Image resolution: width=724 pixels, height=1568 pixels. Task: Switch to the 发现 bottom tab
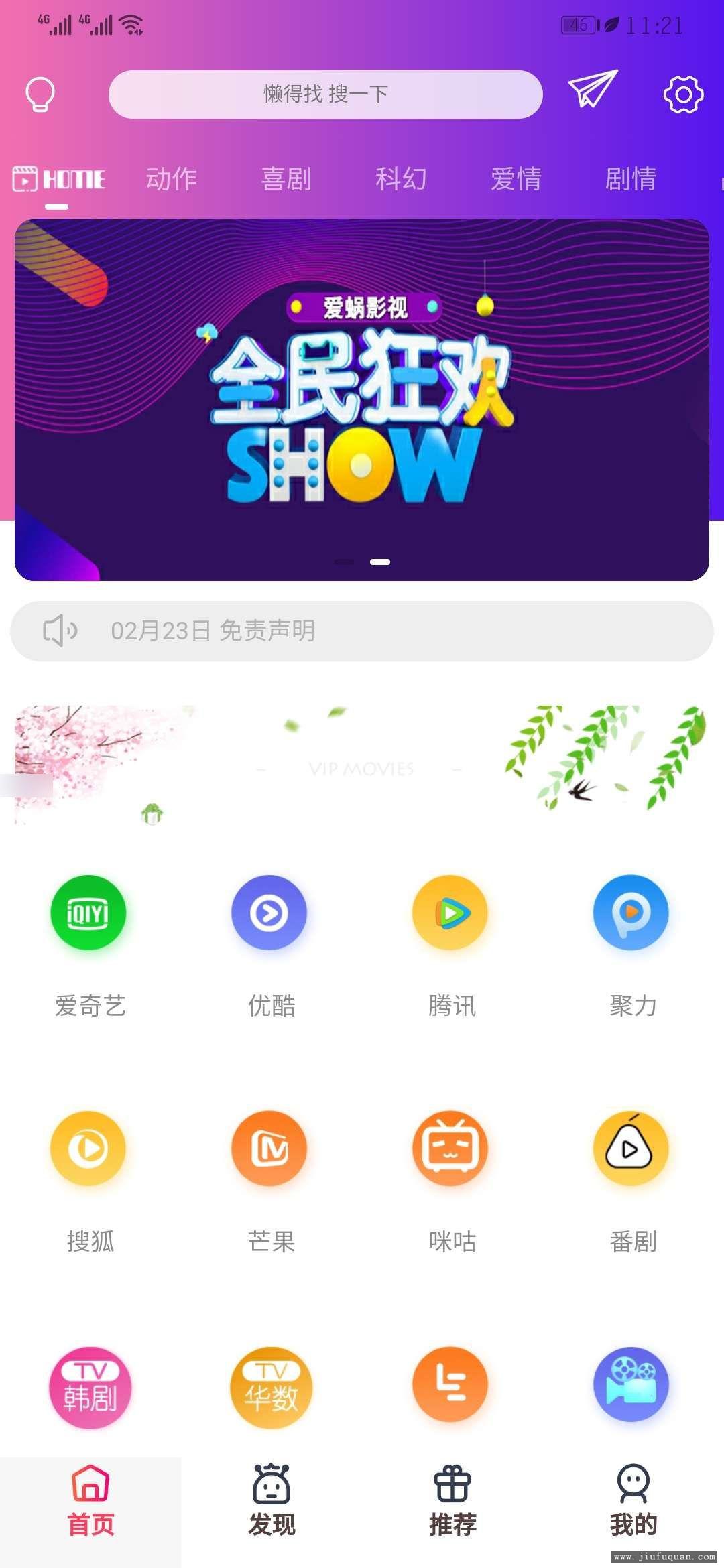tap(271, 1501)
